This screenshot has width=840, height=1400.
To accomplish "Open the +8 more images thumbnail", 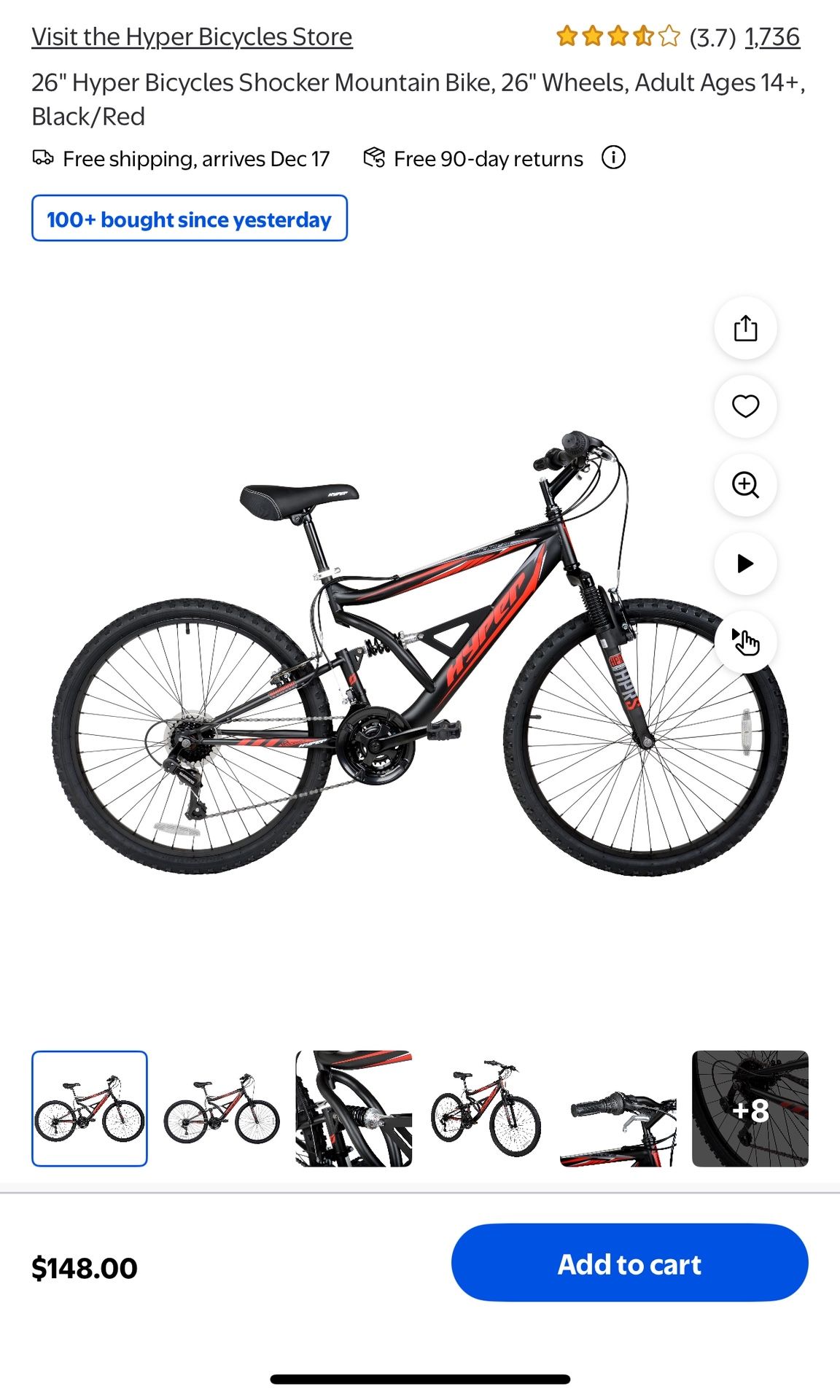I will (x=750, y=1108).
